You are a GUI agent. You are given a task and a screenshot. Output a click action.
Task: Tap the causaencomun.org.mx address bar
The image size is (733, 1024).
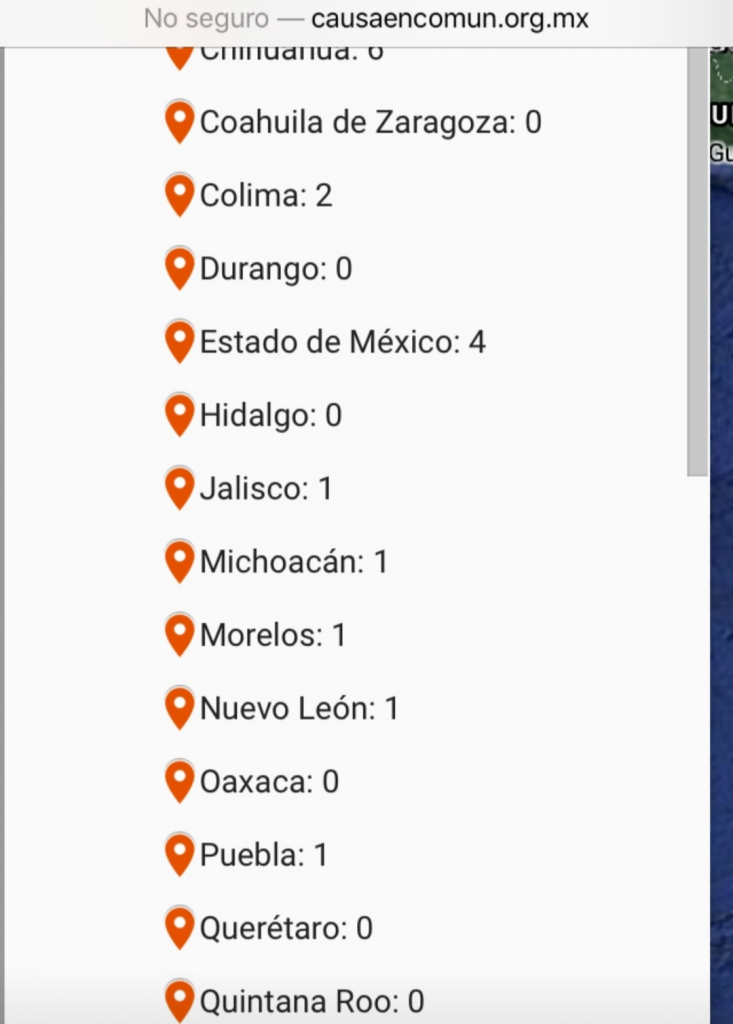click(366, 19)
